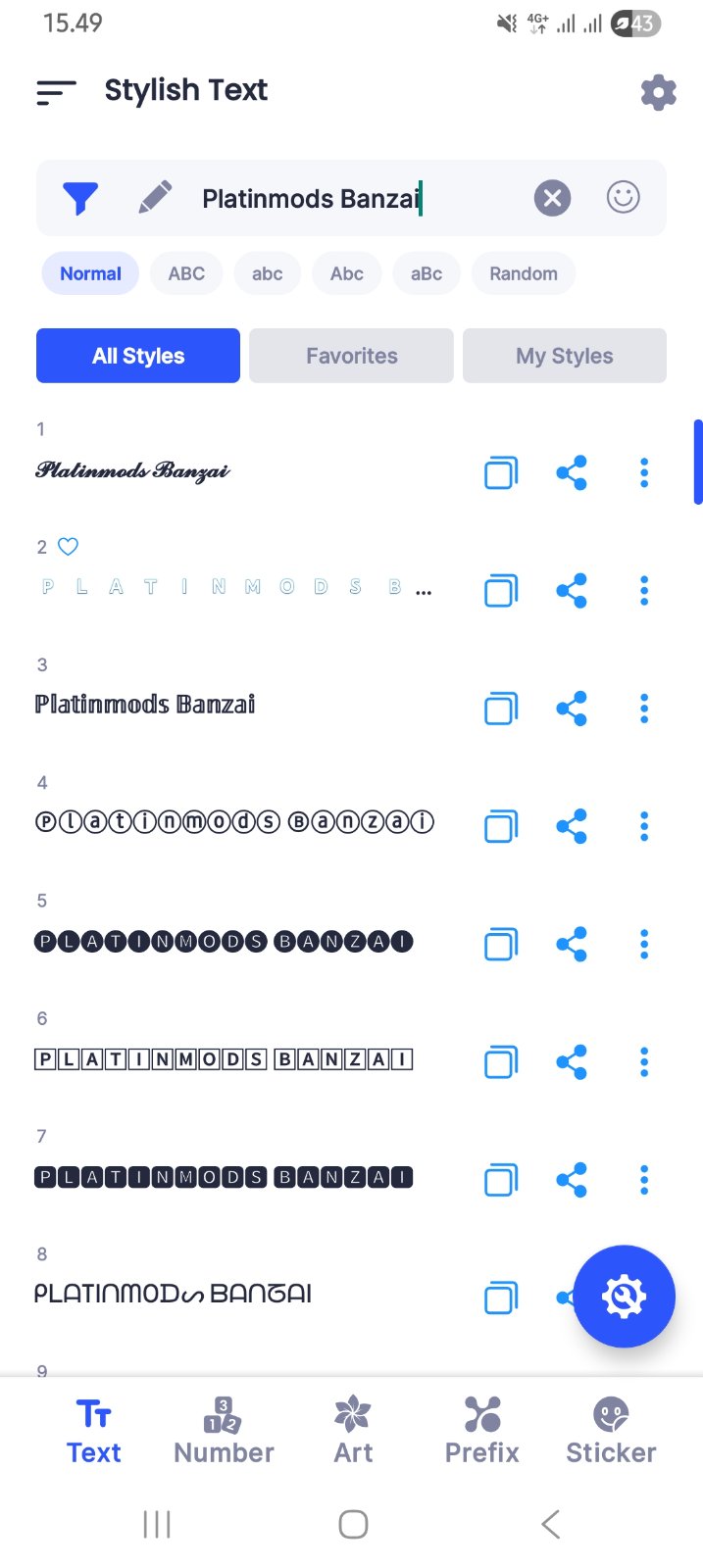Viewport: 703px width, 1568px height.
Task: Open the Art tab
Action: (x=353, y=1431)
